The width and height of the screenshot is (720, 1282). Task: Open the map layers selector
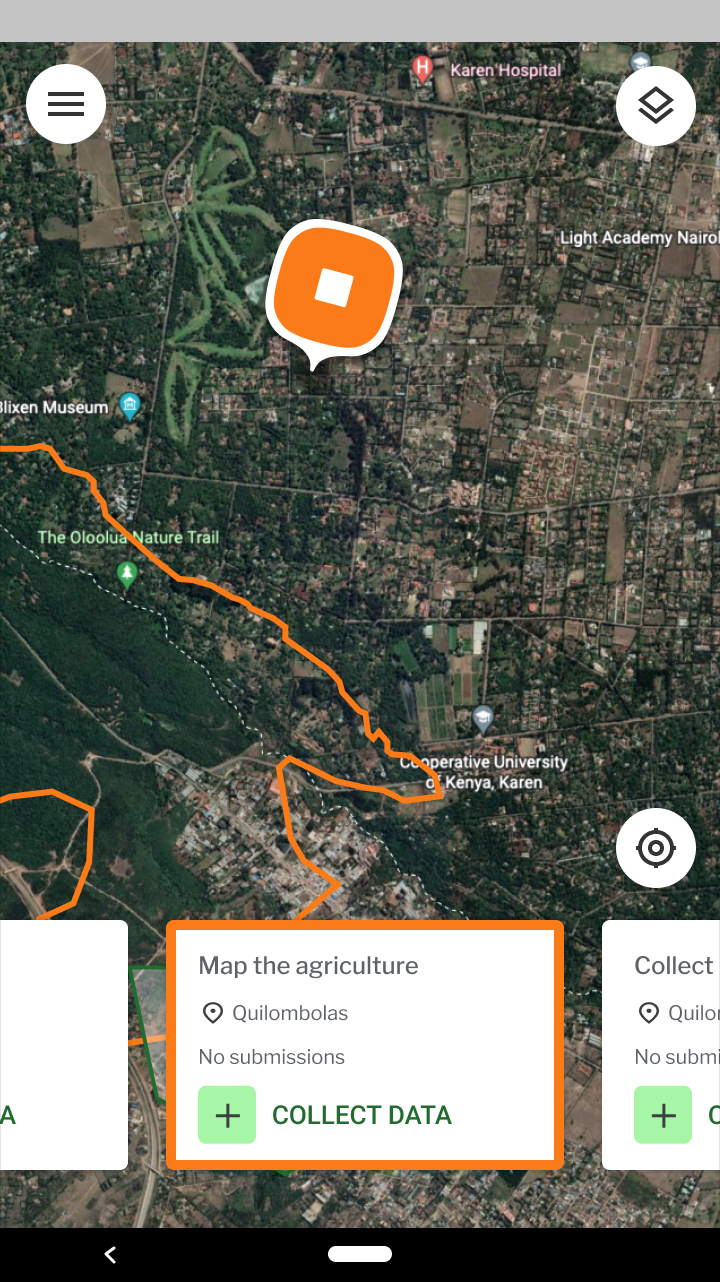coord(655,105)
